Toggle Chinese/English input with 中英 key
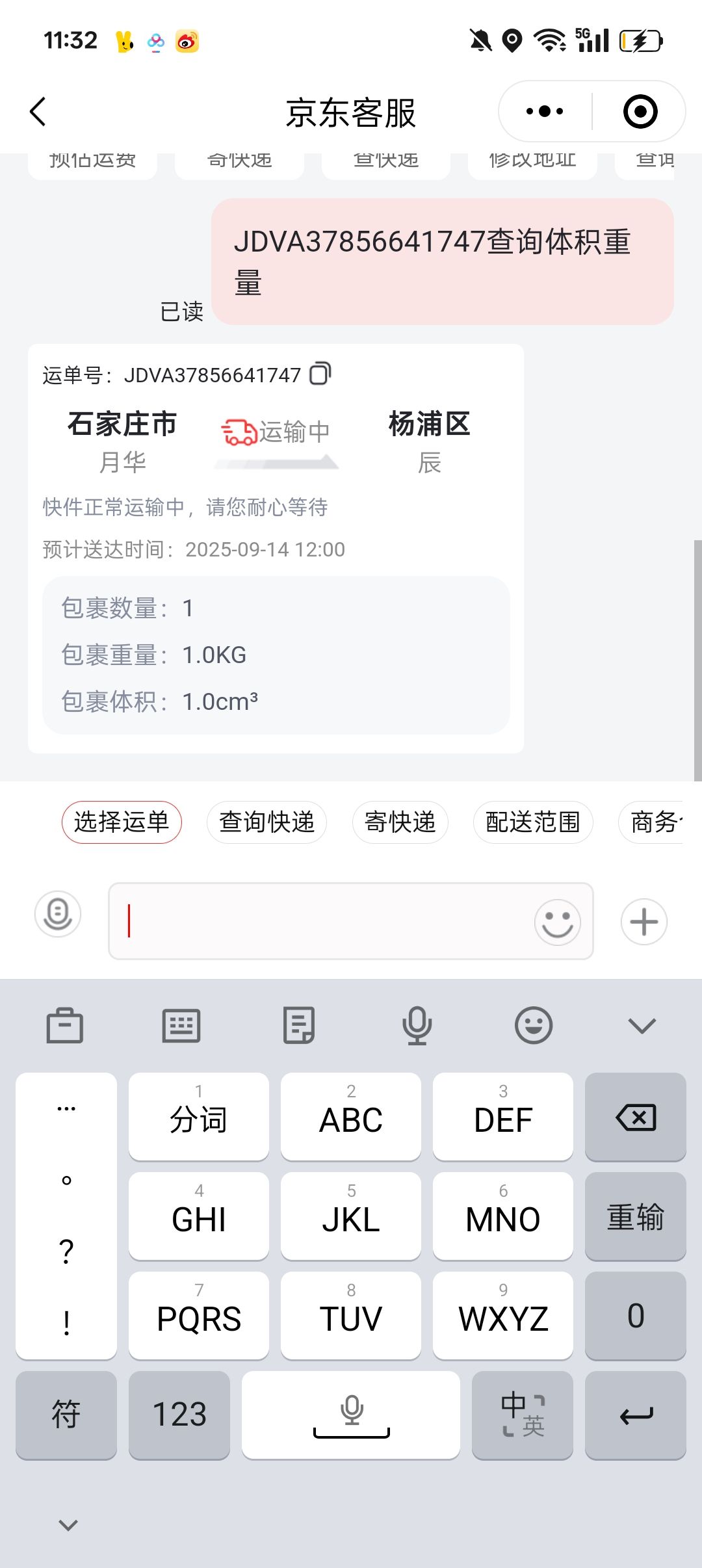Viewport: 702px width, 1568px height. coord(523,1415)
